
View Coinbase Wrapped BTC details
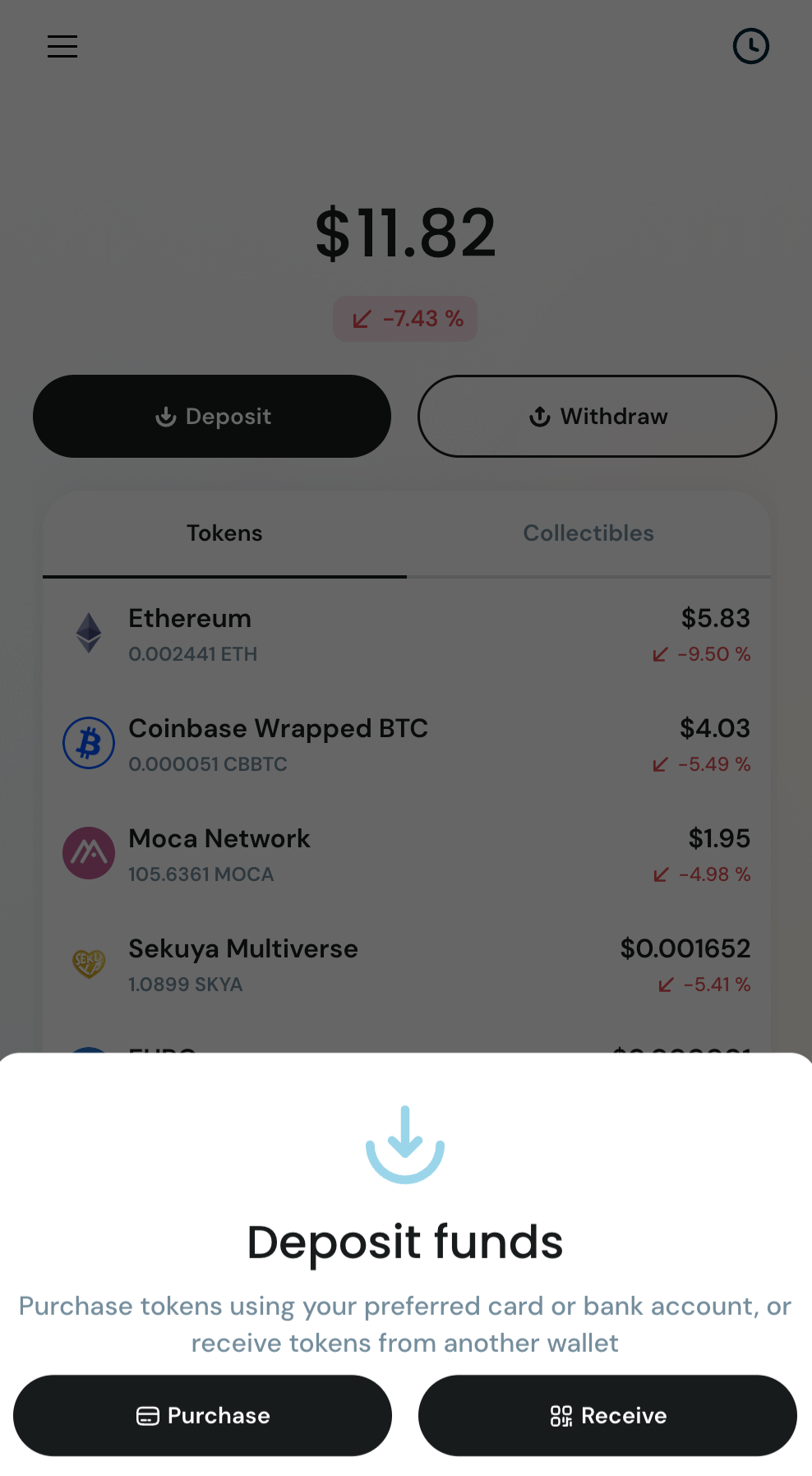tap(406, 745)
